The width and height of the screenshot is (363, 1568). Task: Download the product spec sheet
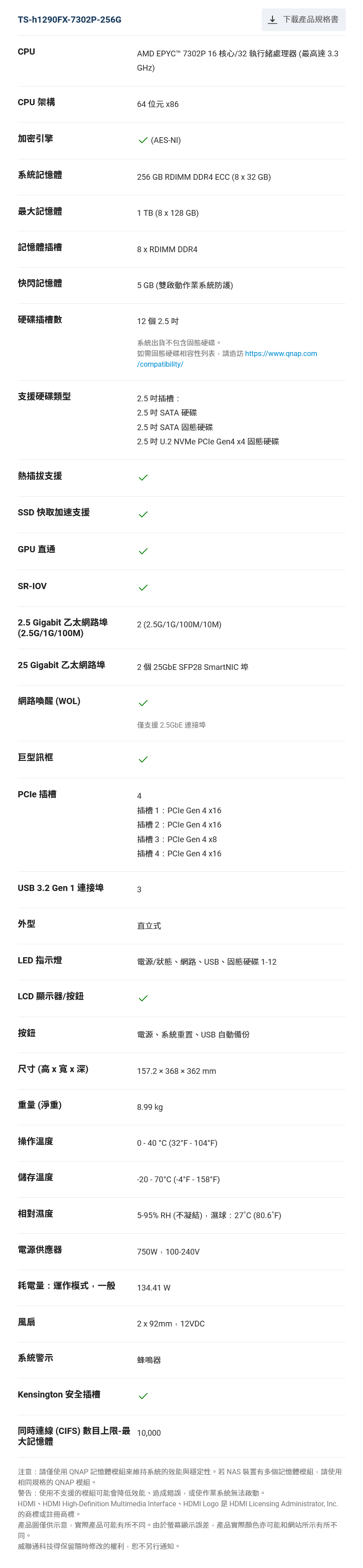click(x=303, y=20)
